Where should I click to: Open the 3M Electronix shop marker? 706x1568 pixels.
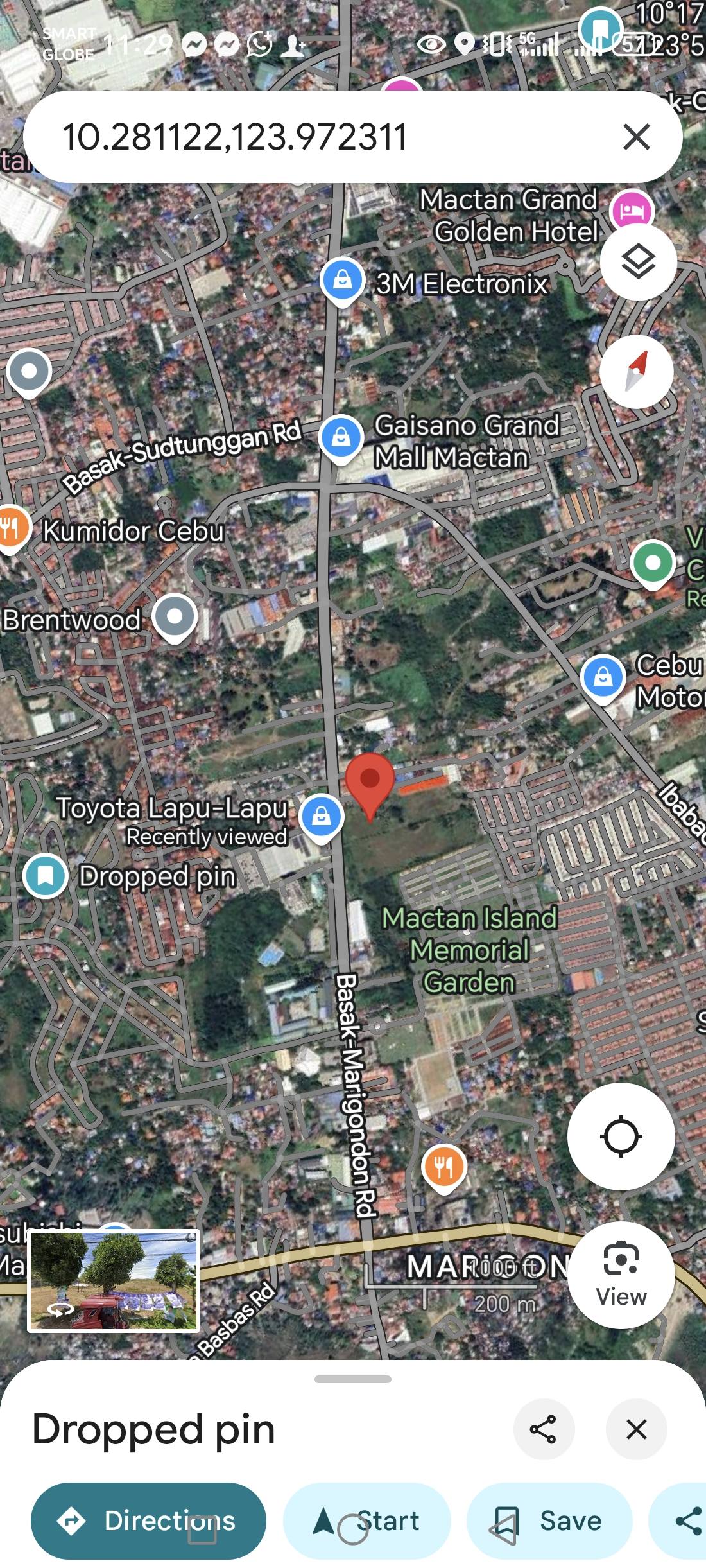343,281
